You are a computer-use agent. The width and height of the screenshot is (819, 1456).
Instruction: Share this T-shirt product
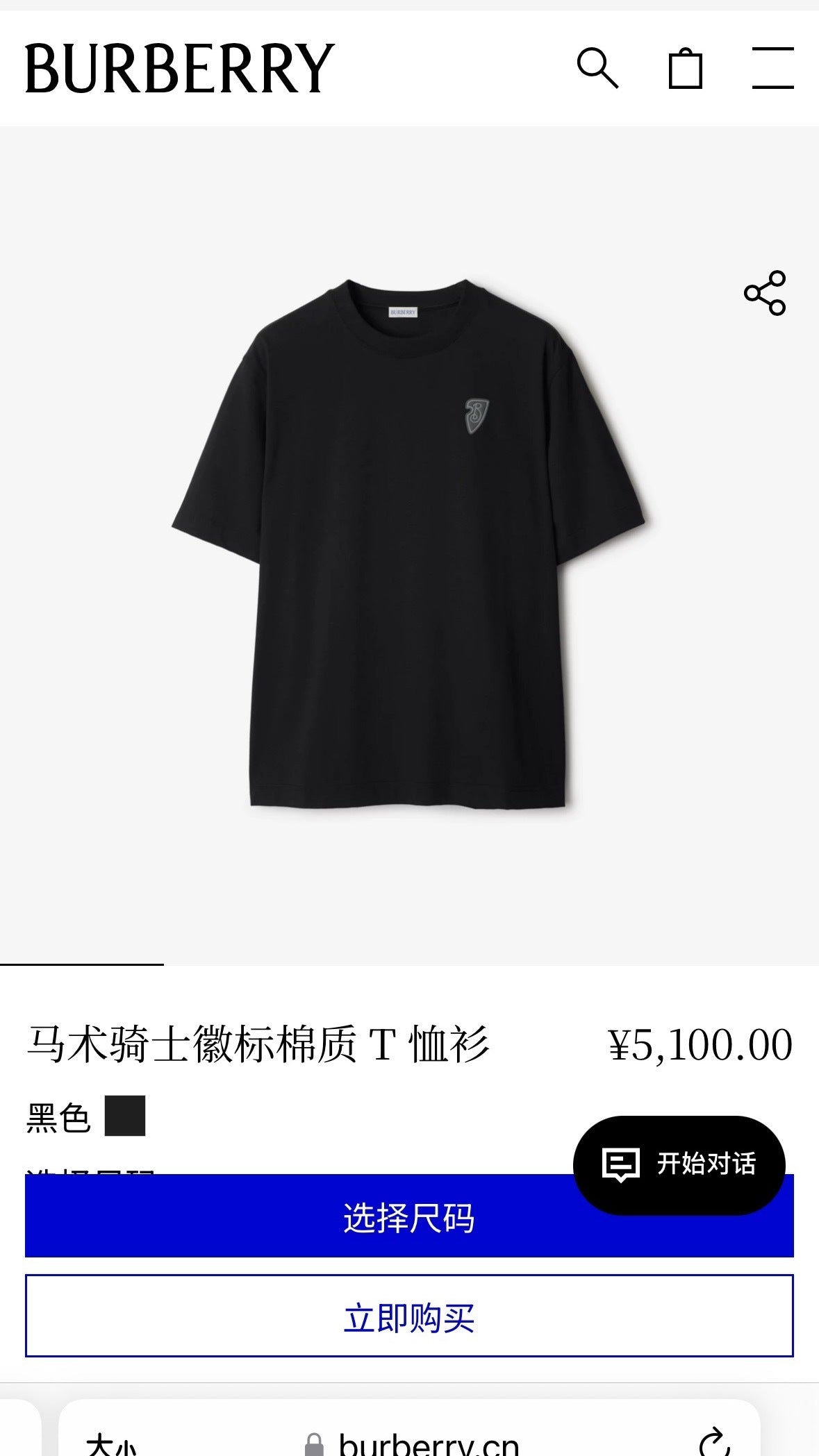[x=765, y=293]
